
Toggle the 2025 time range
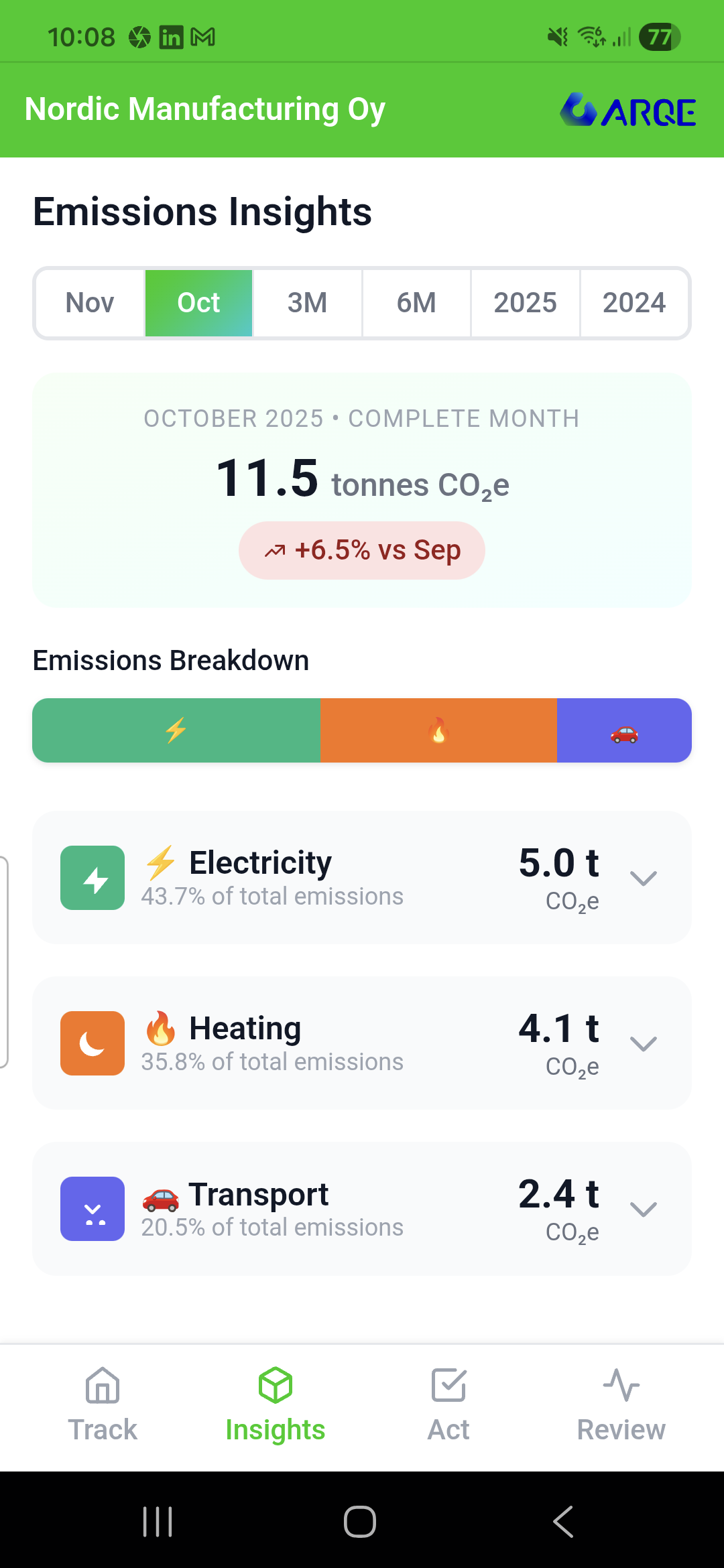526,302
